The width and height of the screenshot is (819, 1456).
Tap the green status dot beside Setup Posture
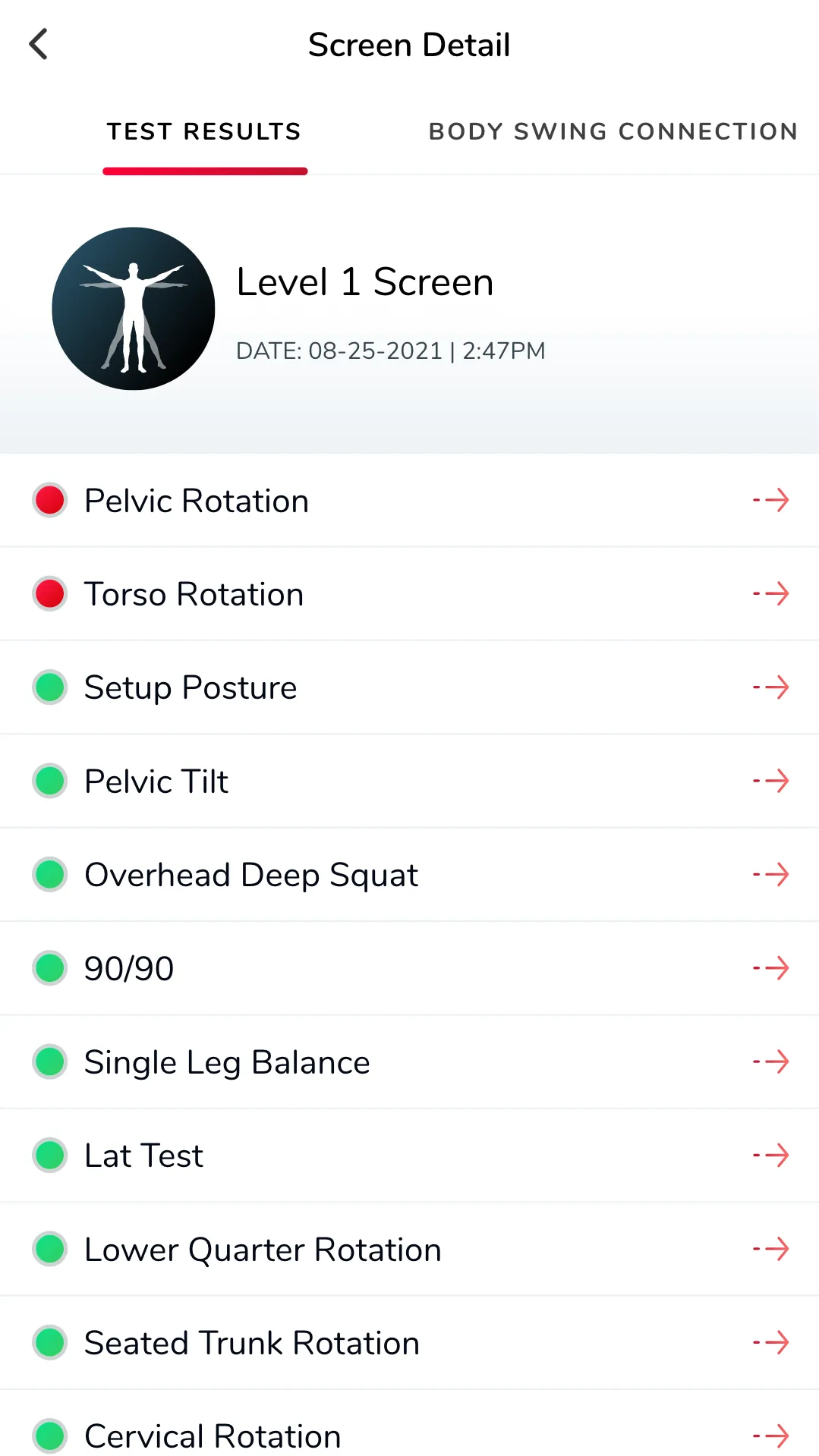tap(49, 687)
